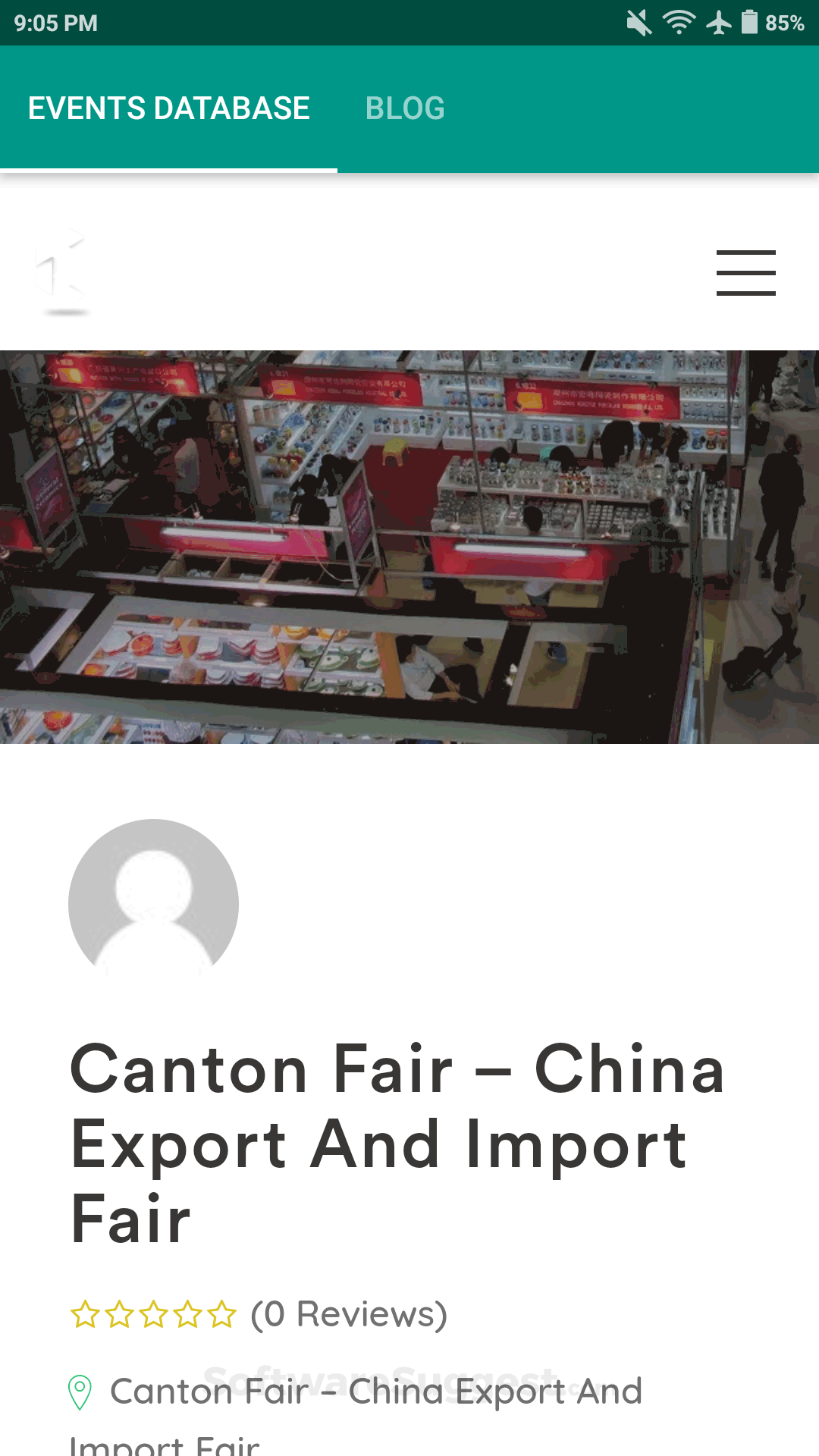Image resolution: width=819 pixels, height=1456 pixels.
Task: Open the reviews link for the event
Action: (349, 1314)
